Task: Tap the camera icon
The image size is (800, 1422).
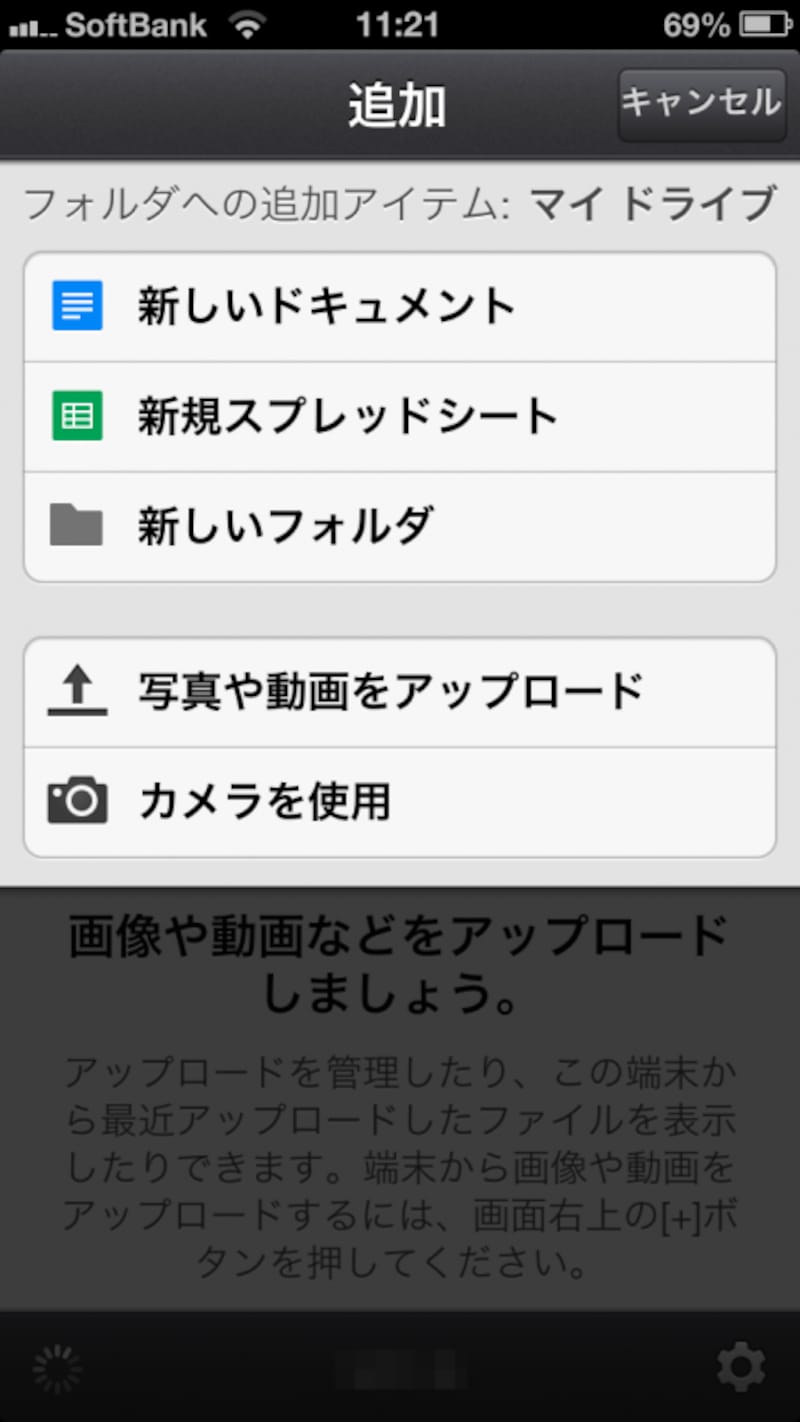Action: [77, 800]
